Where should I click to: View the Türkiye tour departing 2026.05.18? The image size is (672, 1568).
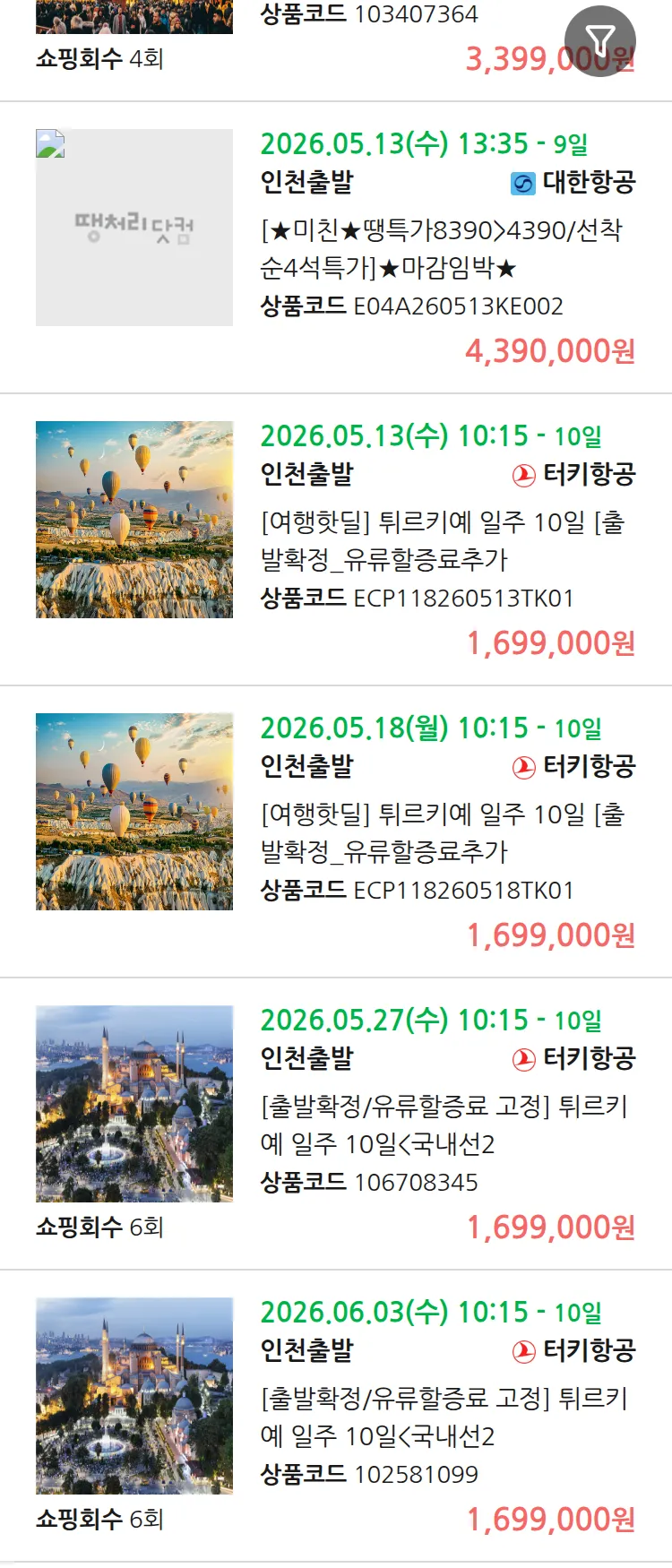[442, 832]
